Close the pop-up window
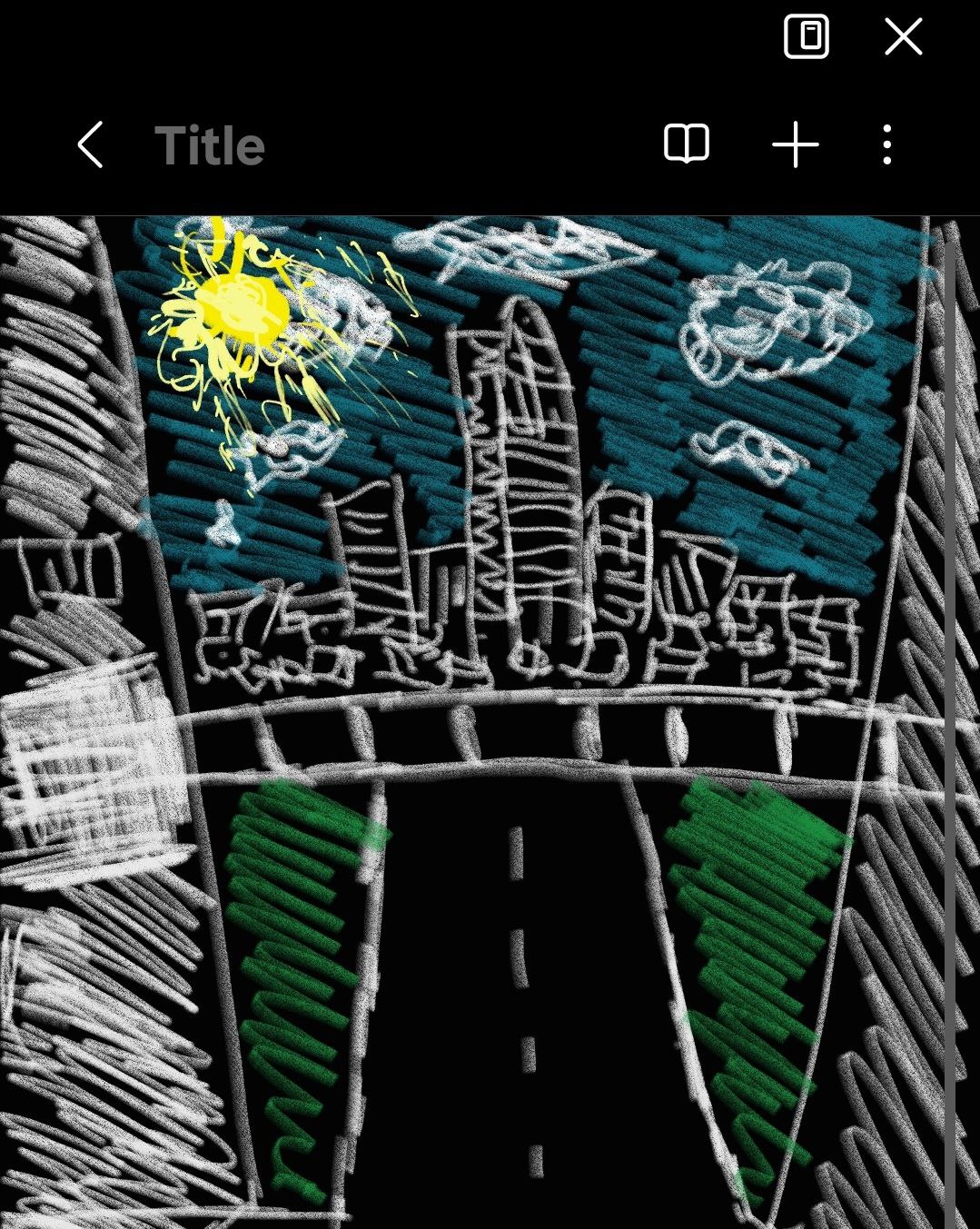Image resolution: width=980 pixels, height=1229 pixels. coord(903,38)
